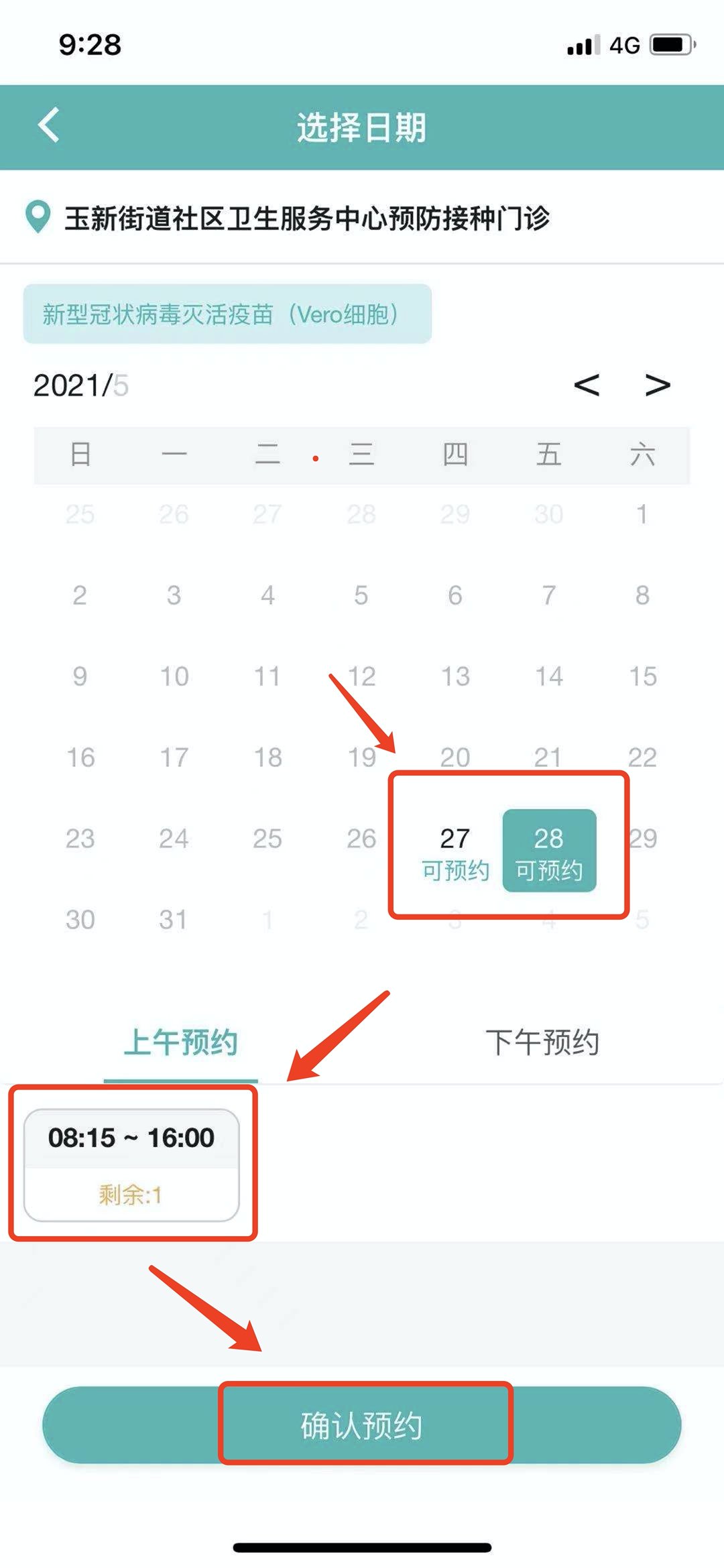Go to the previous month
This screenshot has width=724, height=1568.
point(587,385)
